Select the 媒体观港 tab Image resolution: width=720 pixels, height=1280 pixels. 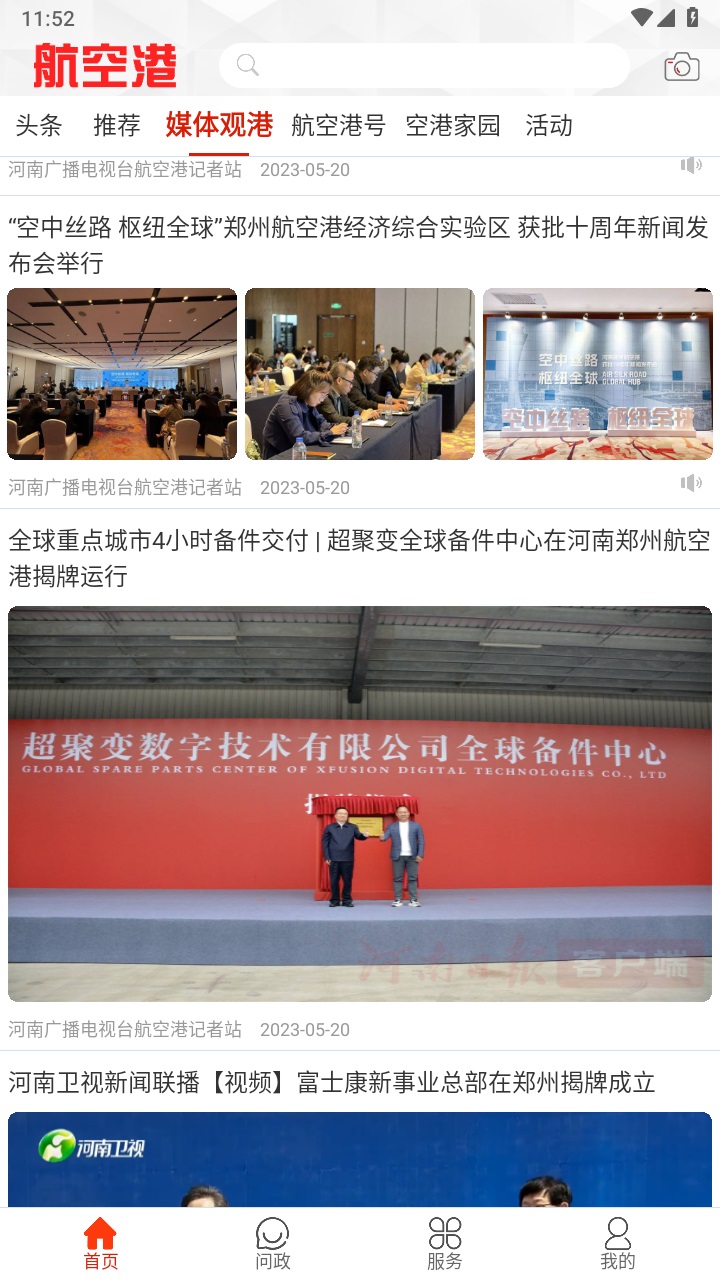pyautogui.click(x=219, y=126)
